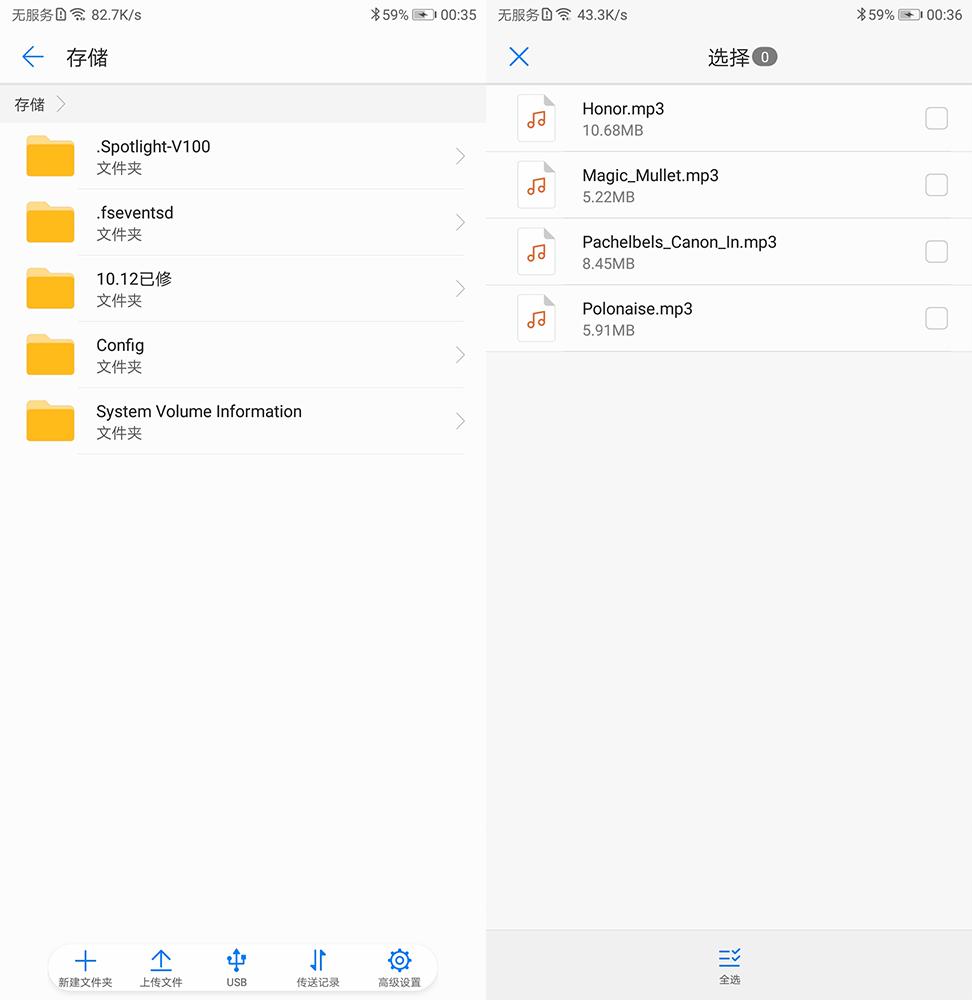Expand the 10.12已修 folder chevron
This screenshot has height=1000, width=972.
click(458, 288)
